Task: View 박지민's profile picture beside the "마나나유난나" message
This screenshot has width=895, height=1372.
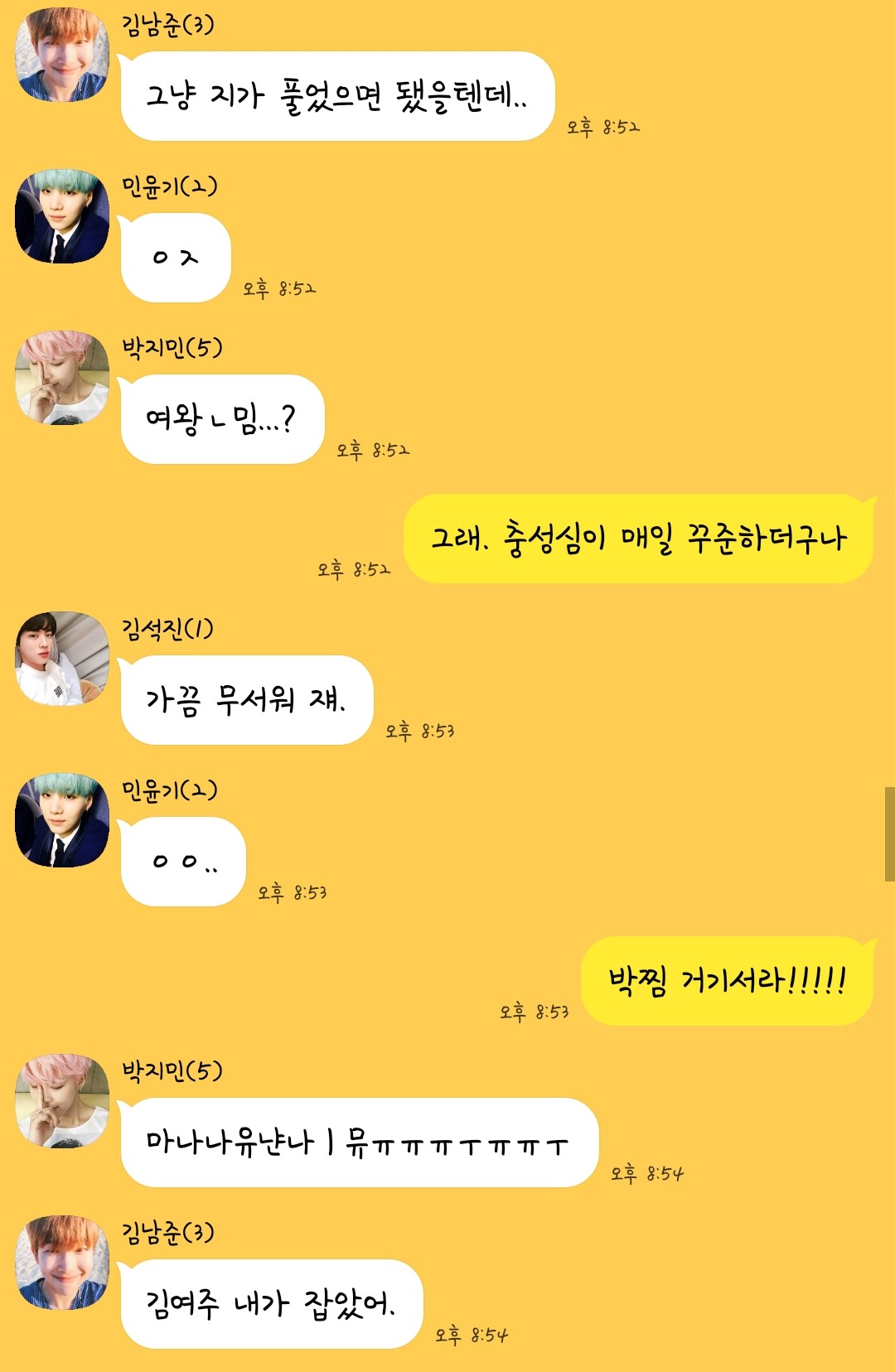Action: click(x=62, y=1101)
